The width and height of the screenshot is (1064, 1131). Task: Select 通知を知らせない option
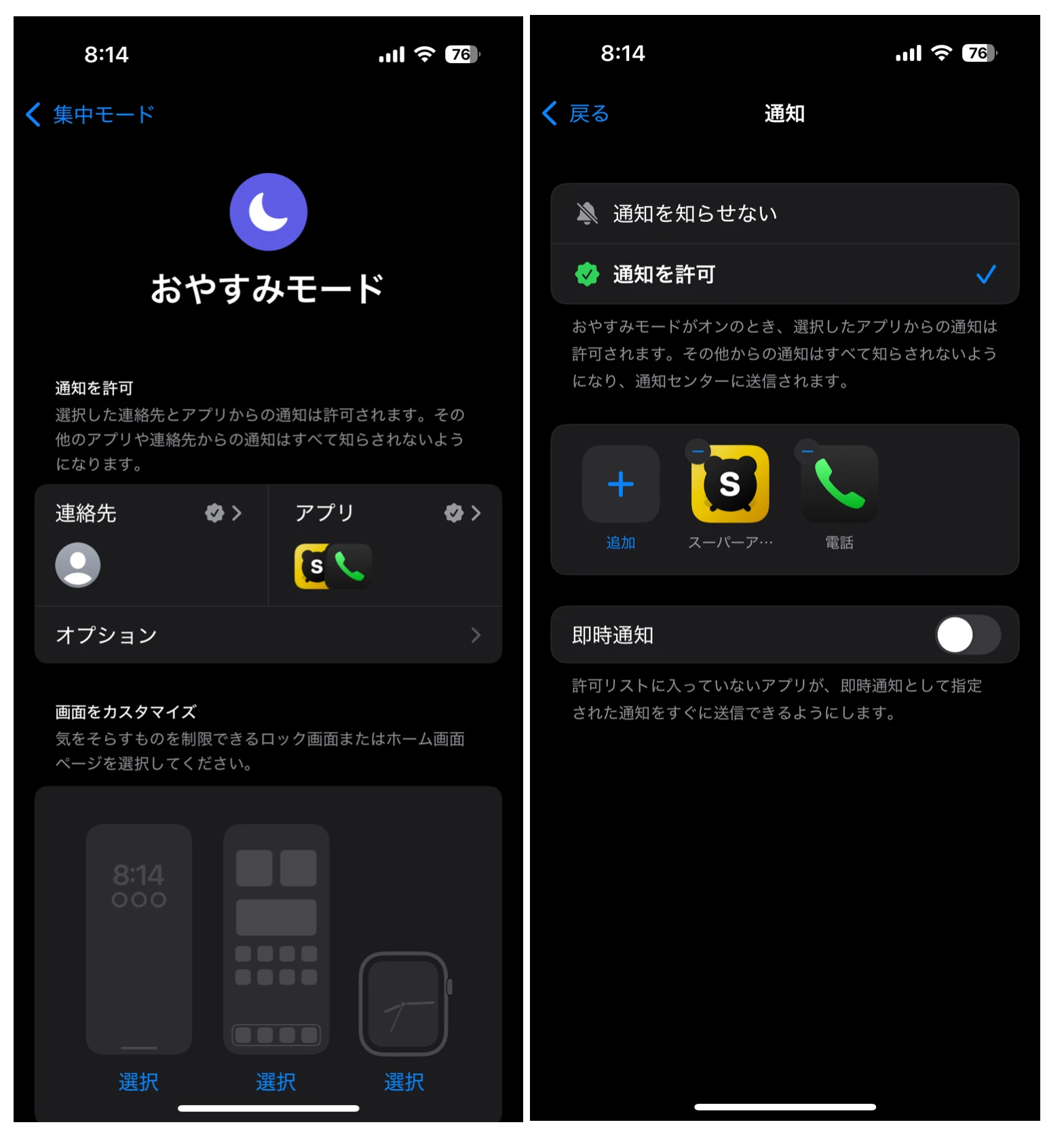(784, 214)
